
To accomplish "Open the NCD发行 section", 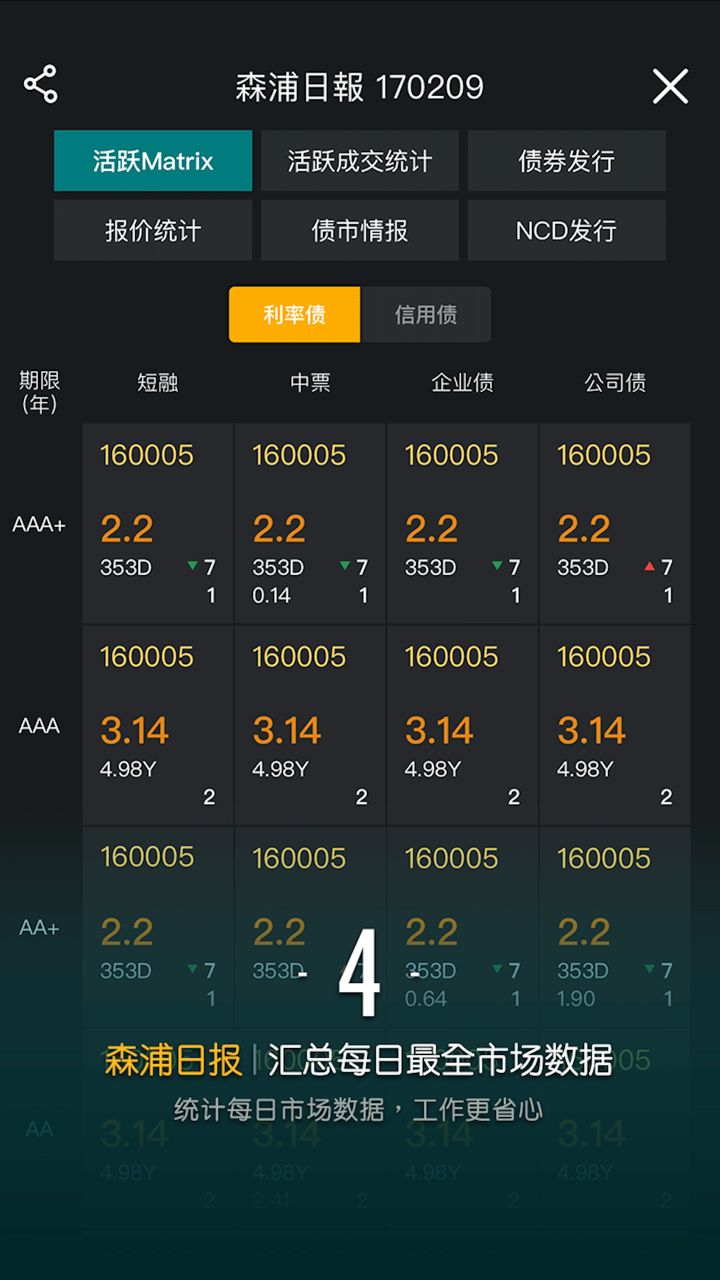I will click(566, 230).
